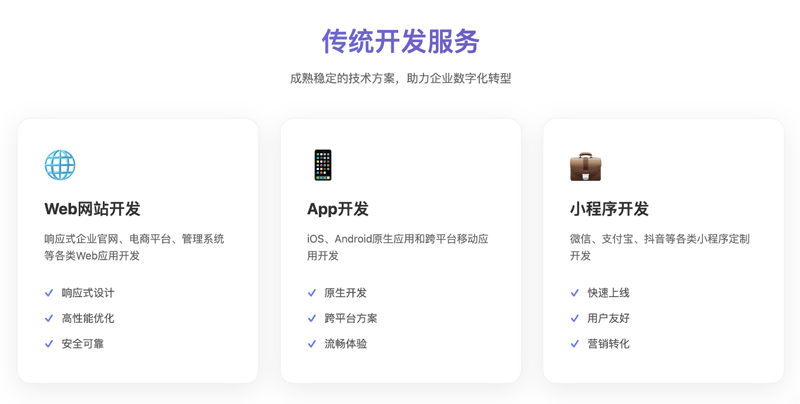Open the App开发 service card

(400, 250)
